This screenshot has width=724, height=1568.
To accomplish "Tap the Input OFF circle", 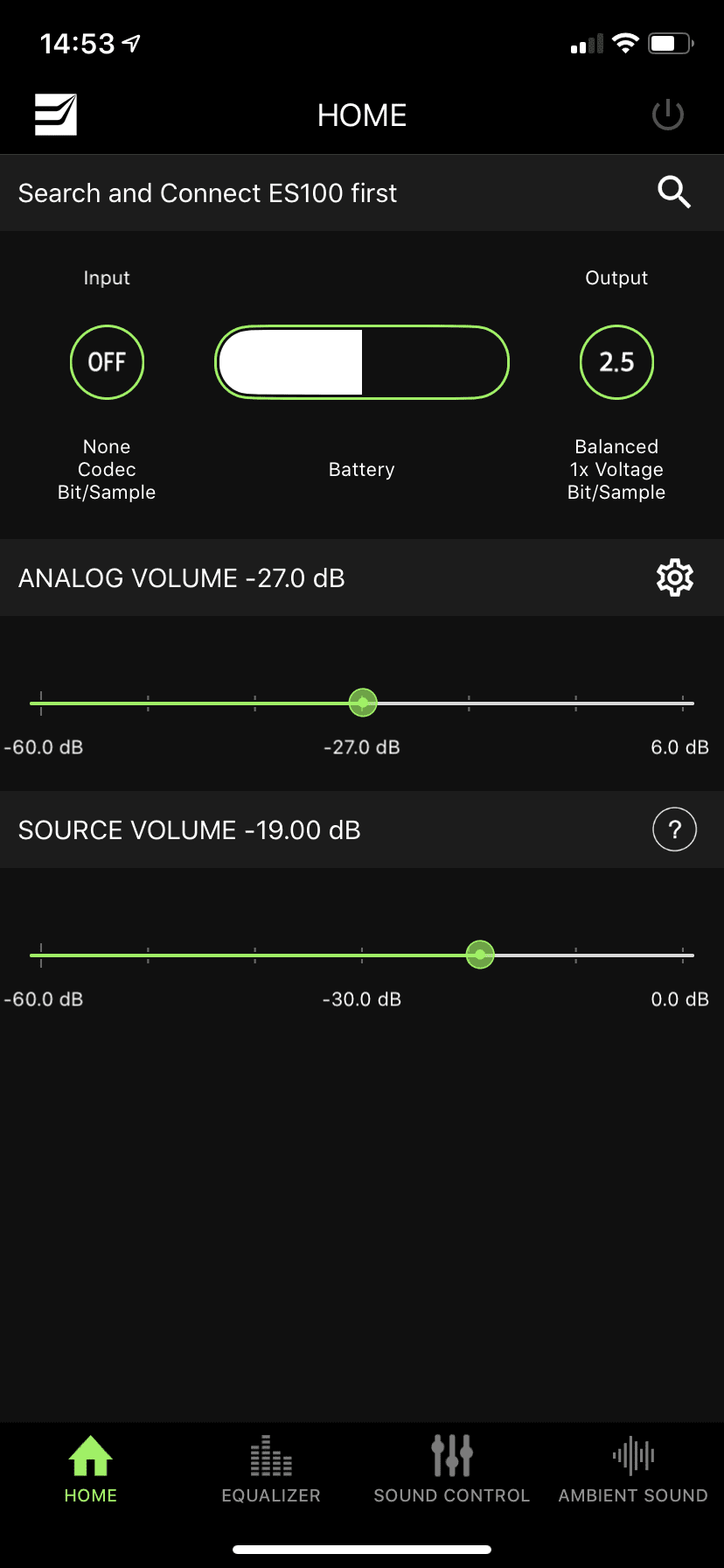I will coord(107,362).
